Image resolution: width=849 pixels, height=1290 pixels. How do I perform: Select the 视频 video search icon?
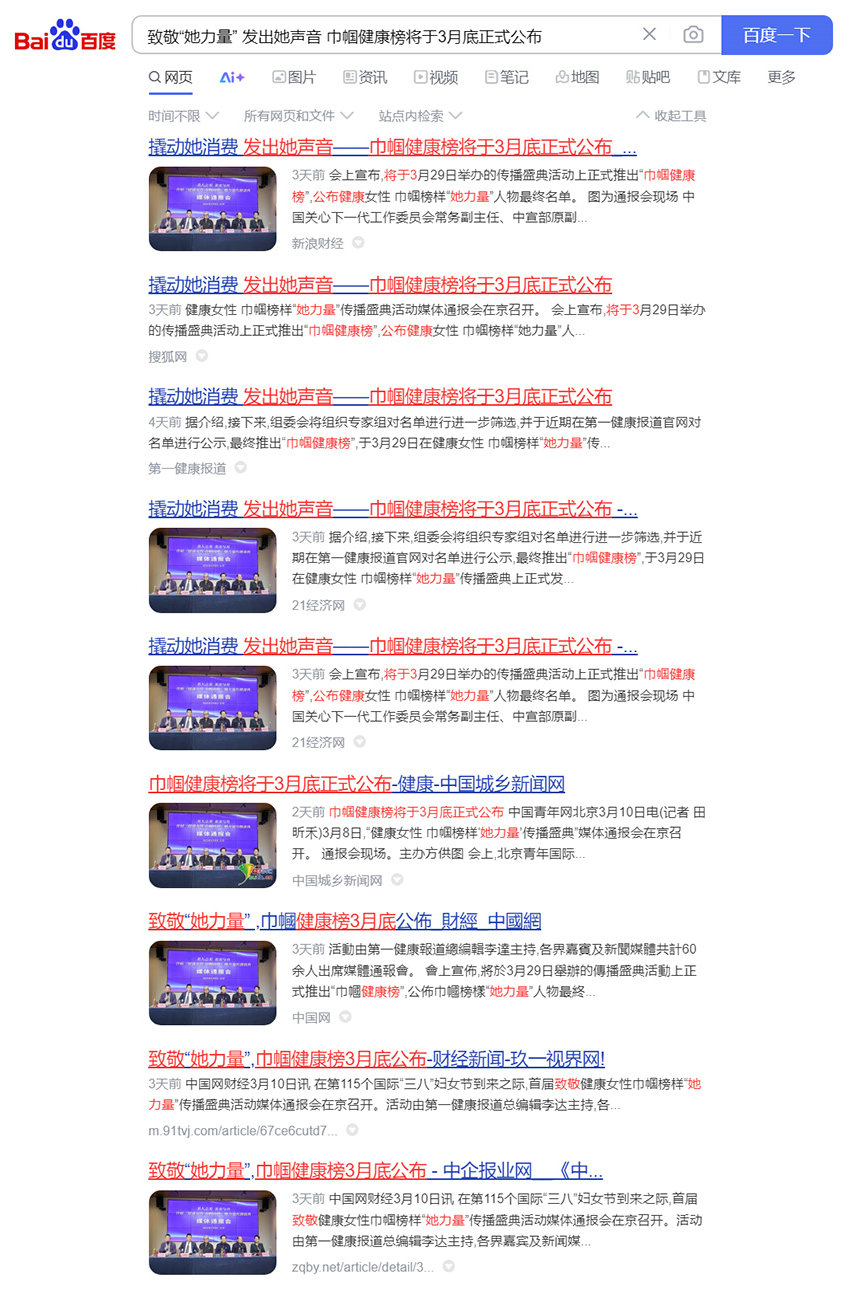click(435, 77)
